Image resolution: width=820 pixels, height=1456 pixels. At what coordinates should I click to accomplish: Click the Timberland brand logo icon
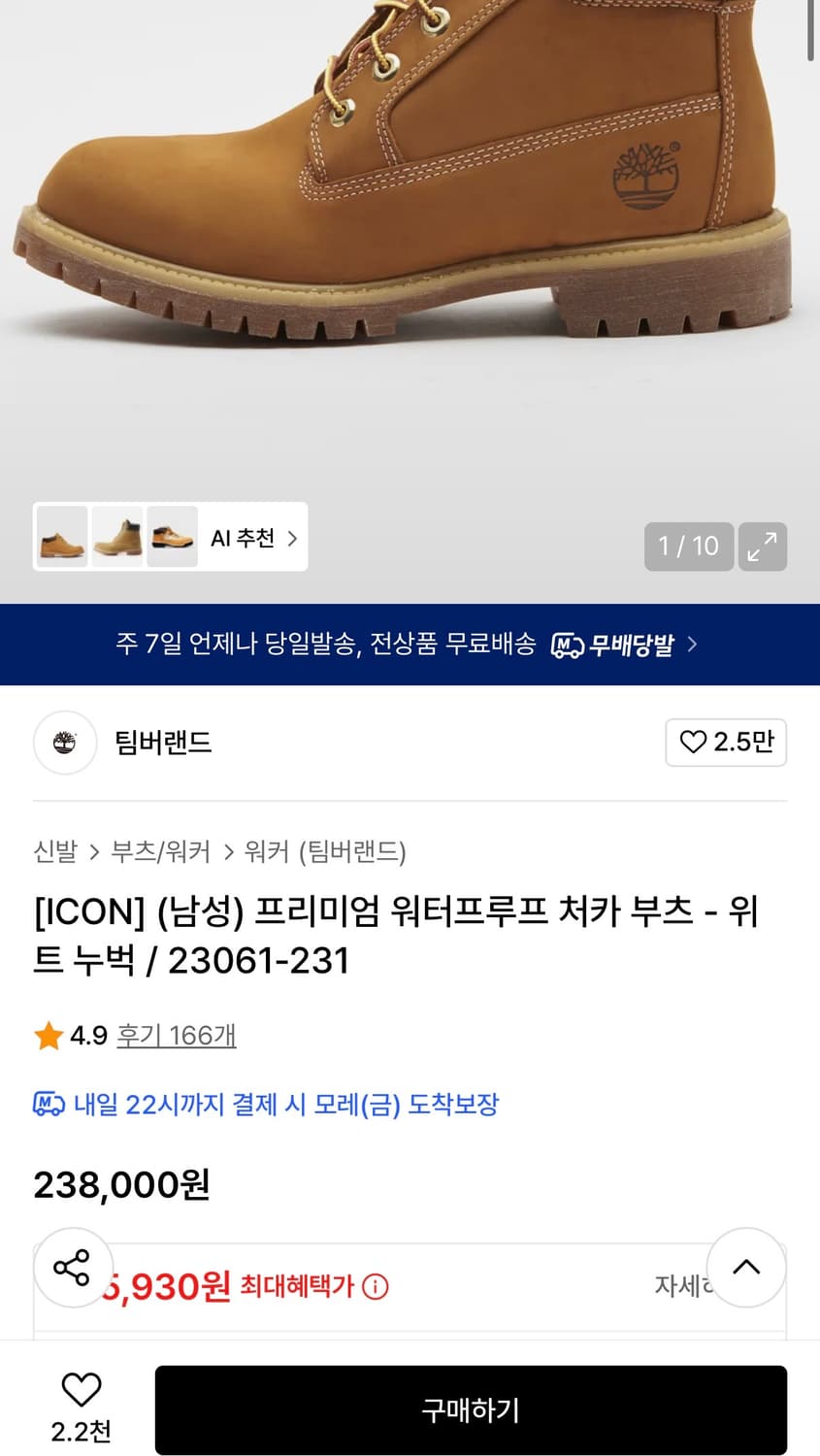click(x=64, y=743)
